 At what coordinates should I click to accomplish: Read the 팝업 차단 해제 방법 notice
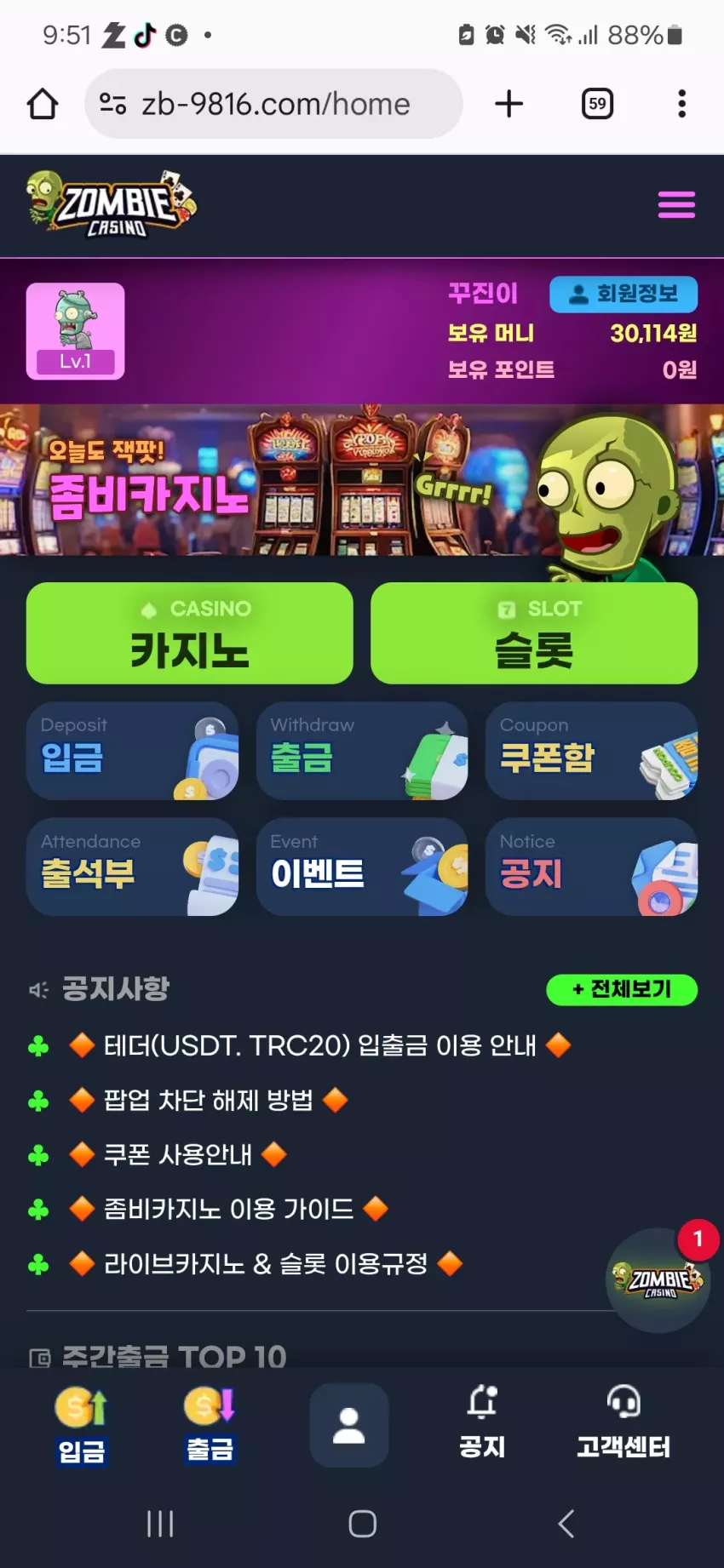209,1100
